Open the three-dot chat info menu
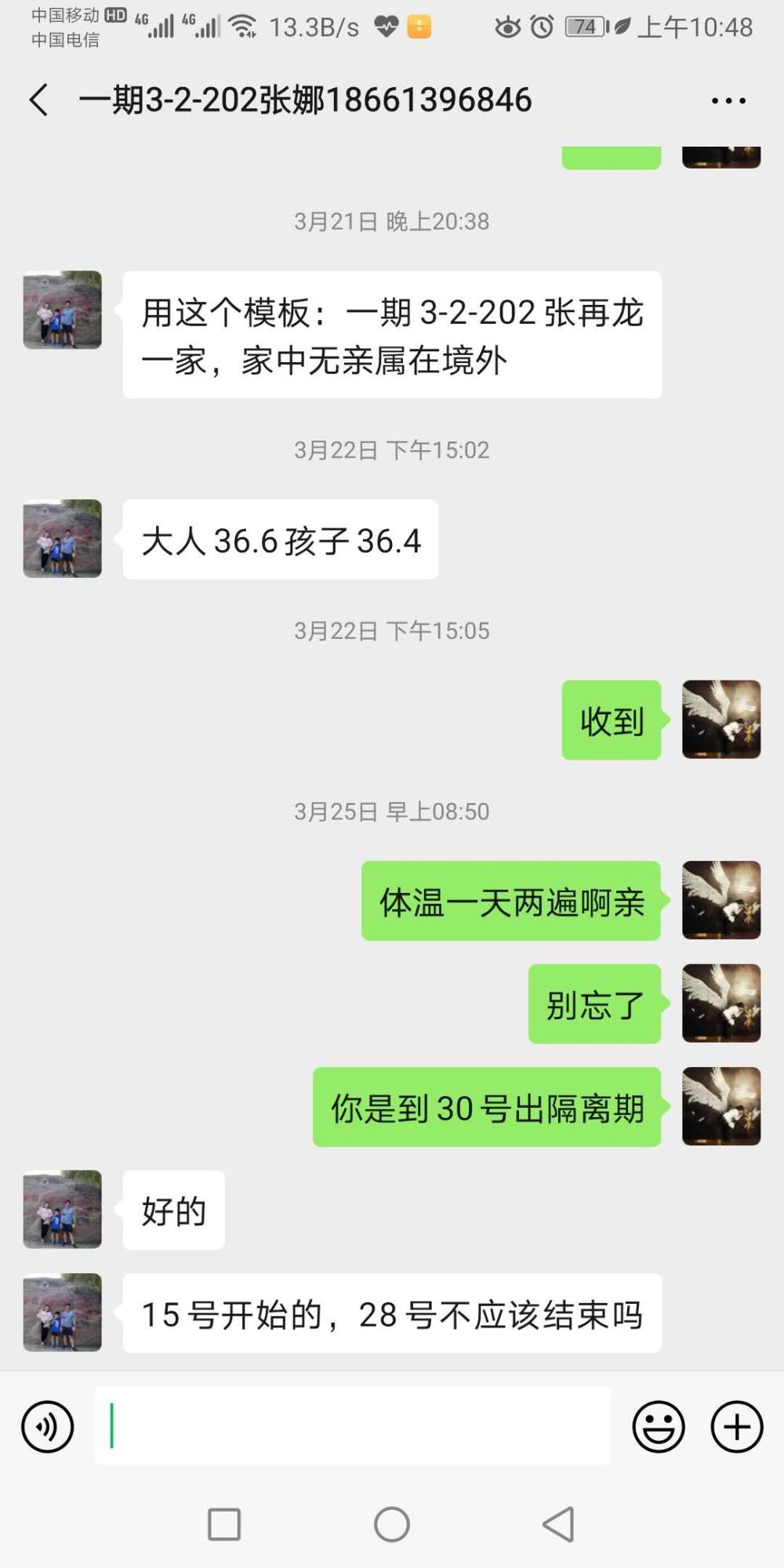Screen dimensions: 784x1568 pos(728,100)
